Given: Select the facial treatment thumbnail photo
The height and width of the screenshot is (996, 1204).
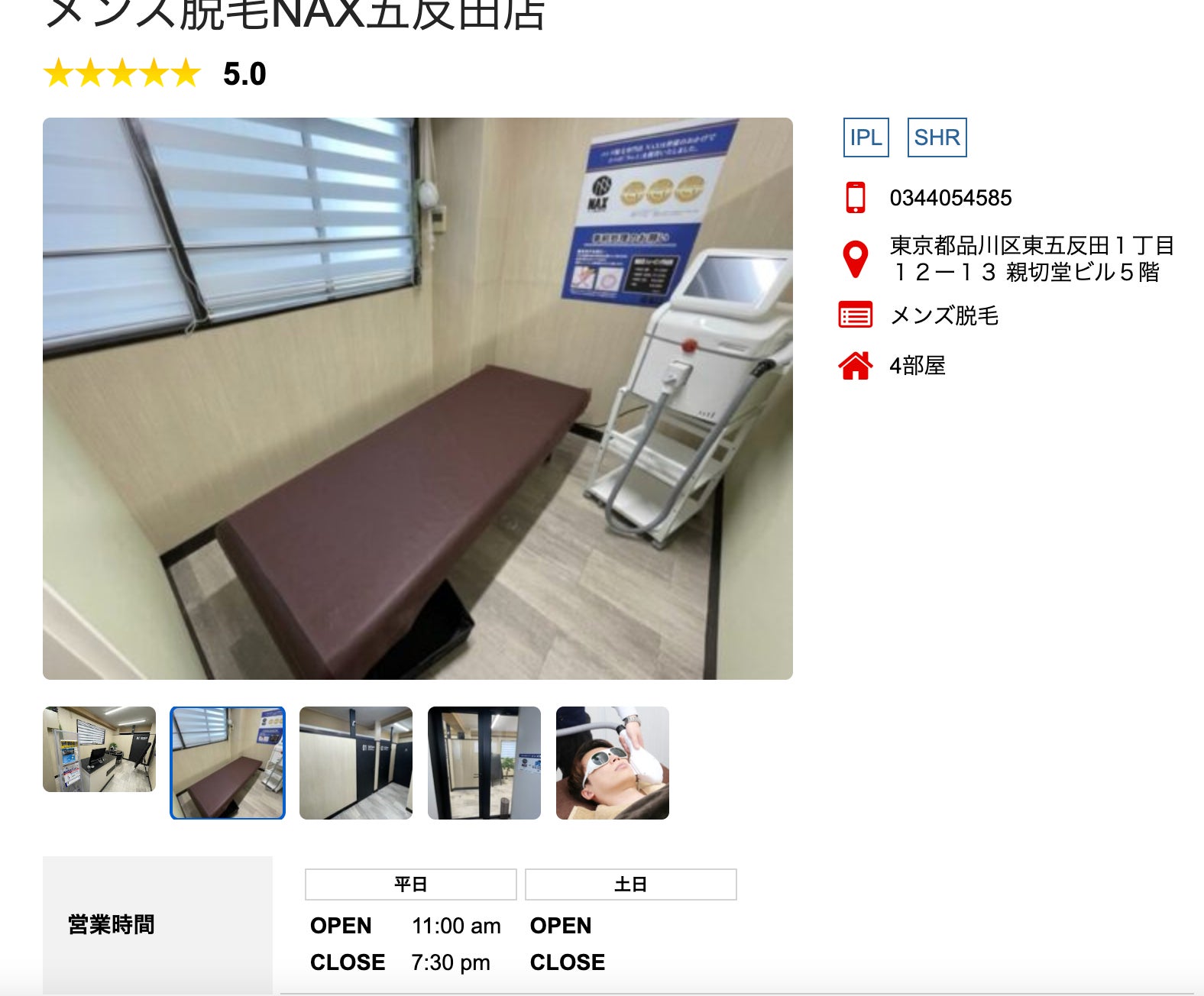Looking at the screenshot, I should coord(613,763).
